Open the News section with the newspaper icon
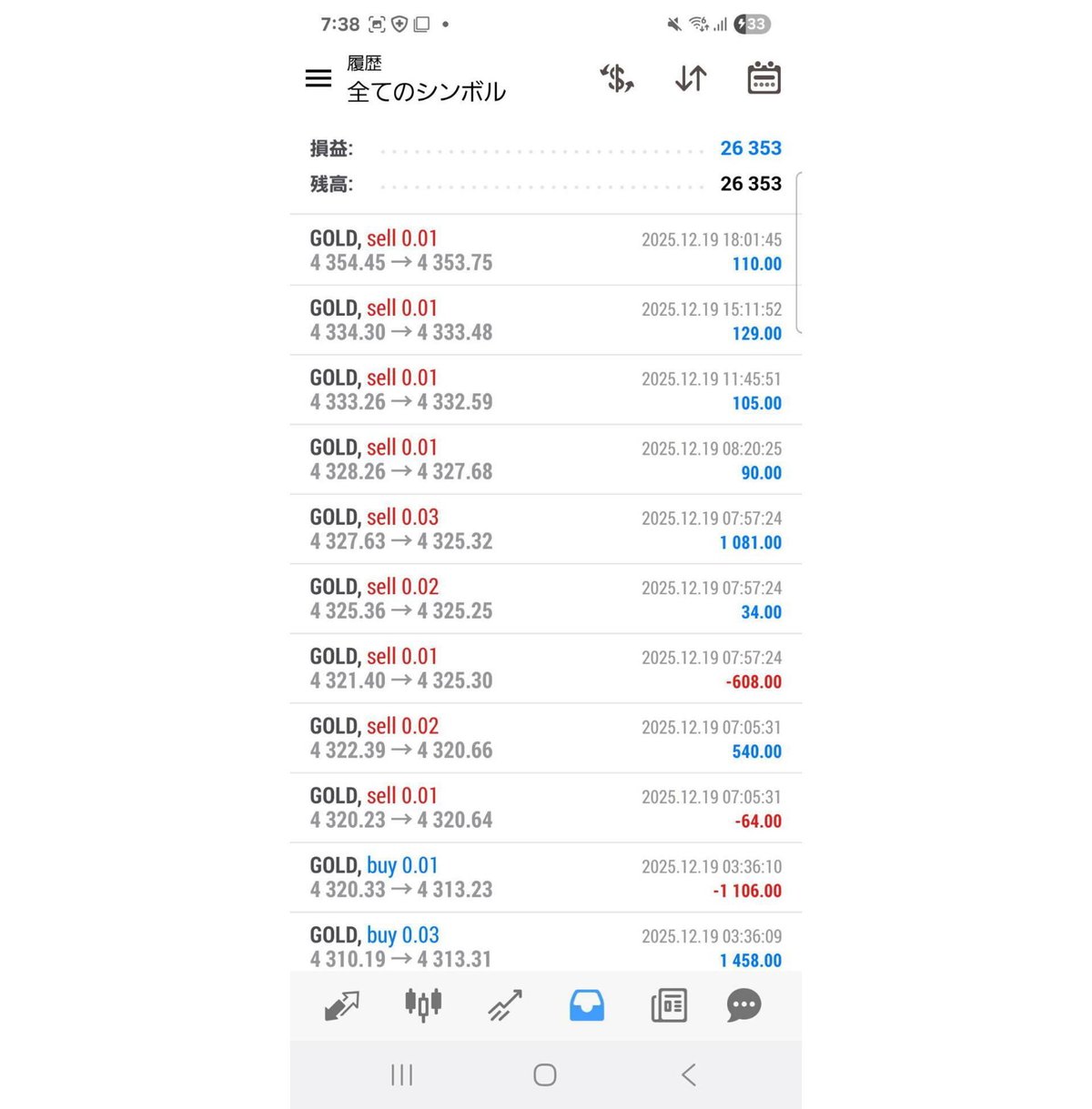1092x1109 pixels. pos(669,1005)
